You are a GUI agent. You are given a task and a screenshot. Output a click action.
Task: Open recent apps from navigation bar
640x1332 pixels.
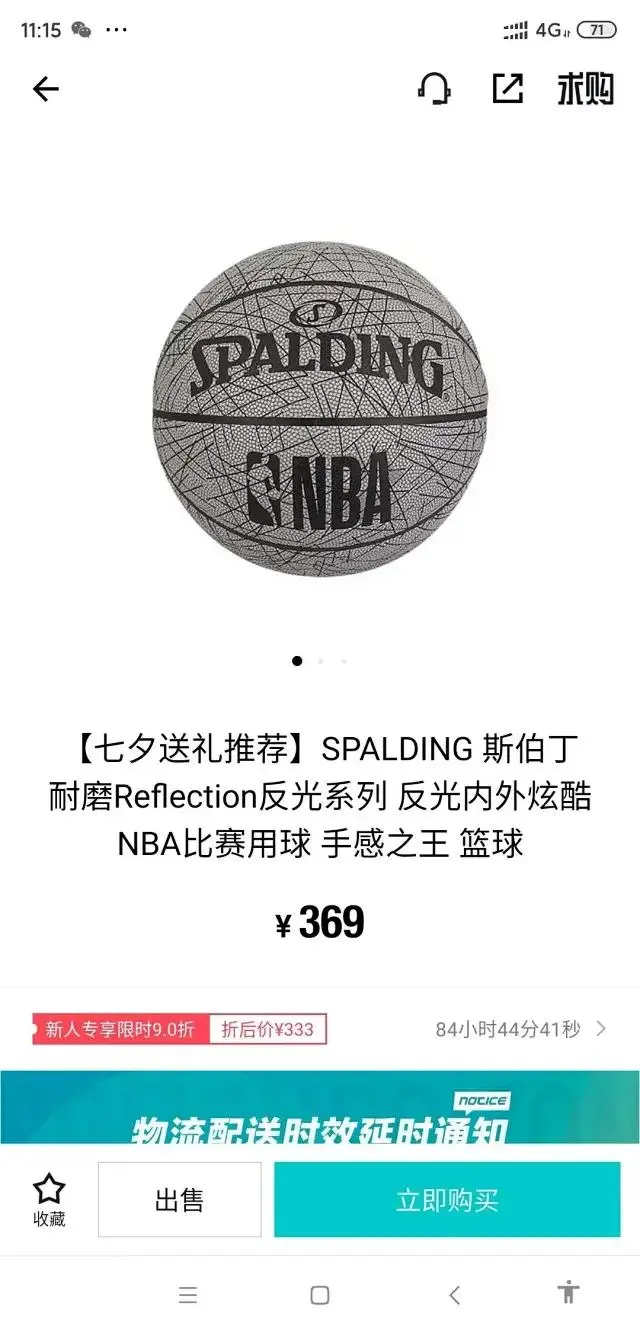pyautogui.click(x=188, y=1295)
